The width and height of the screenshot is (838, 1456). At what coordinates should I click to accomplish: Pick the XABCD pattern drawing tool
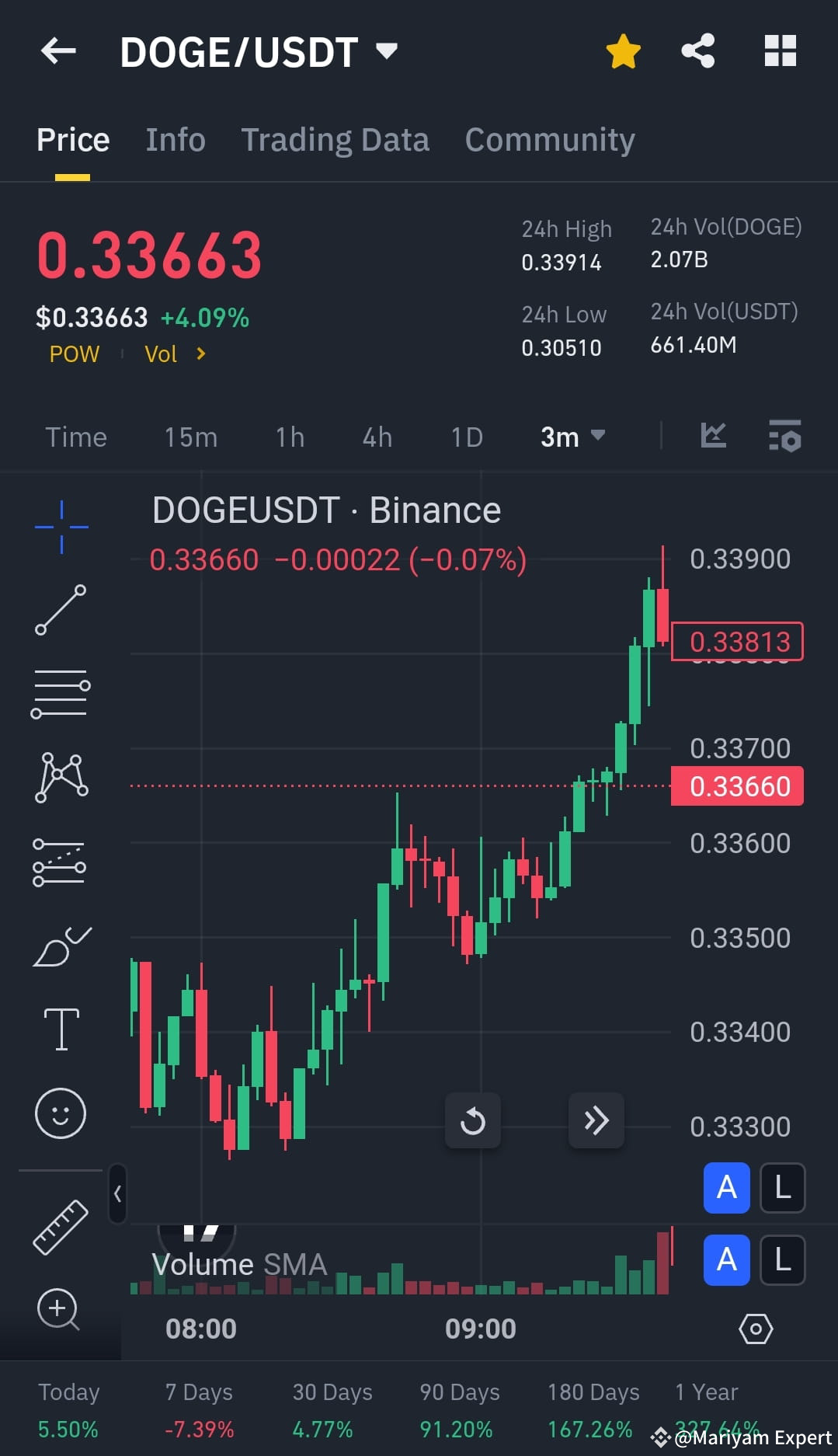point(61,777)
